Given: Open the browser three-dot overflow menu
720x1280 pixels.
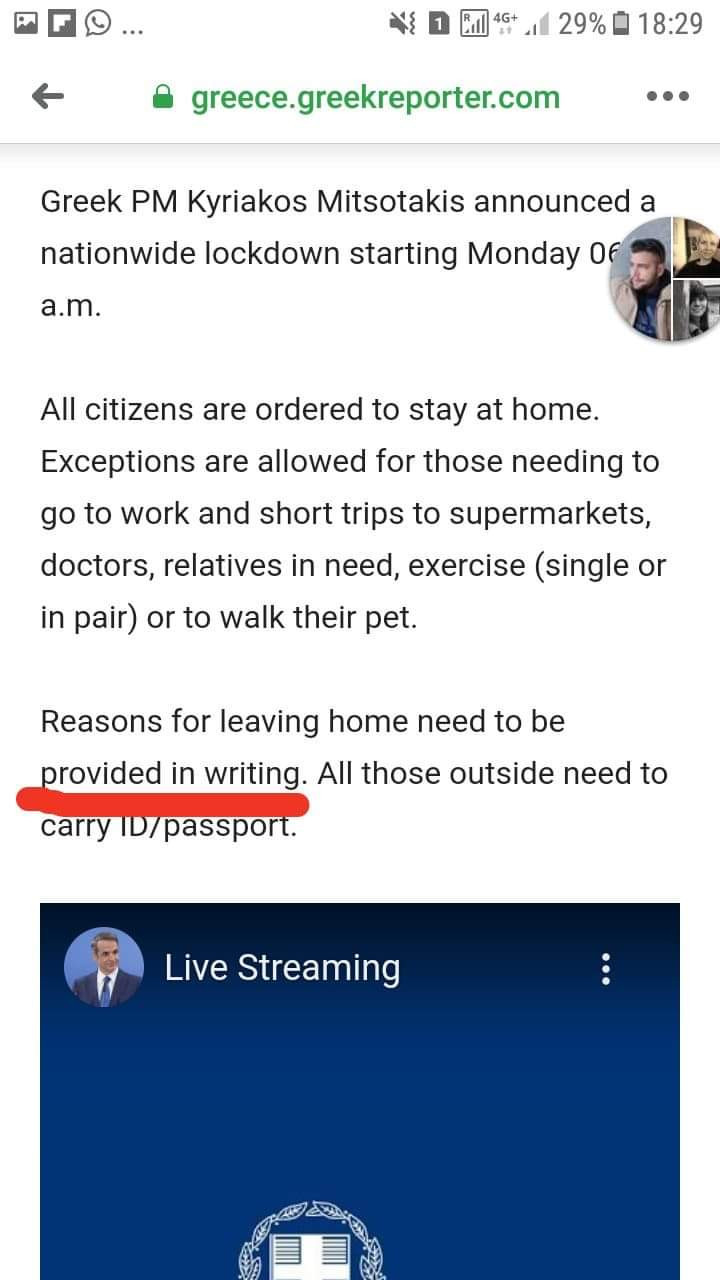Looking at the screenshot, I should pyautogui.click(x=668, y=97).
